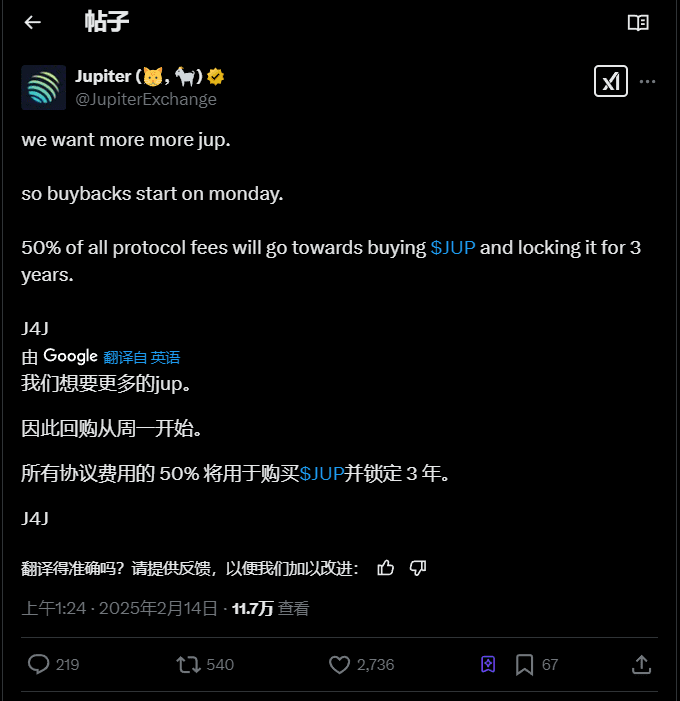Share the post via the share icon

pos(642,664)
